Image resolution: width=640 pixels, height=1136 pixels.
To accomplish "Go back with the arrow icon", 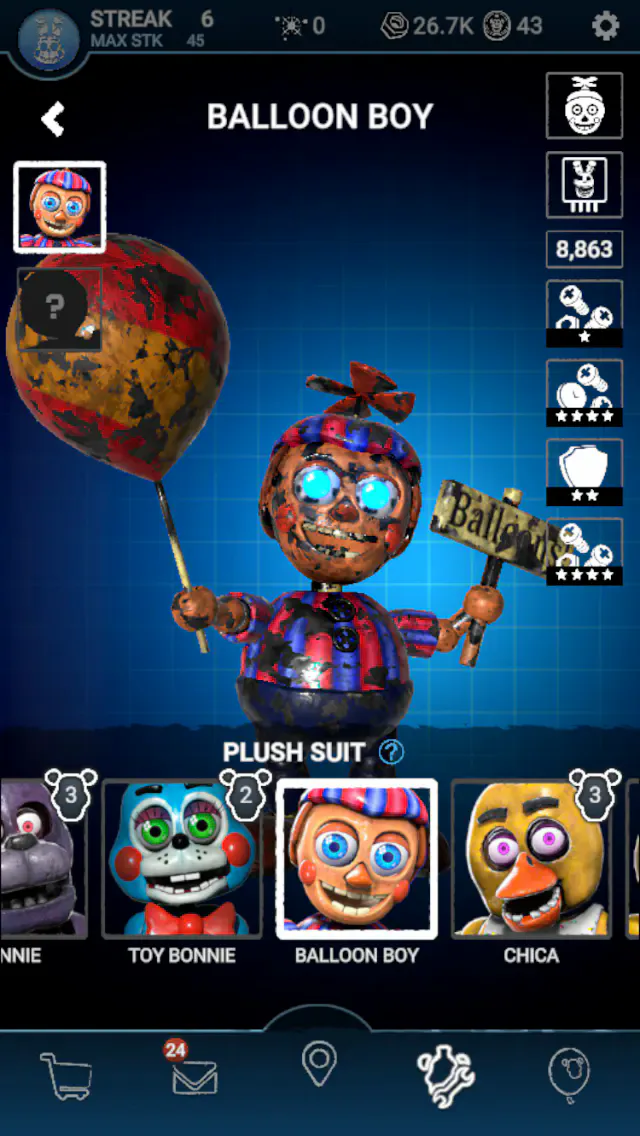I will point(53,119).
